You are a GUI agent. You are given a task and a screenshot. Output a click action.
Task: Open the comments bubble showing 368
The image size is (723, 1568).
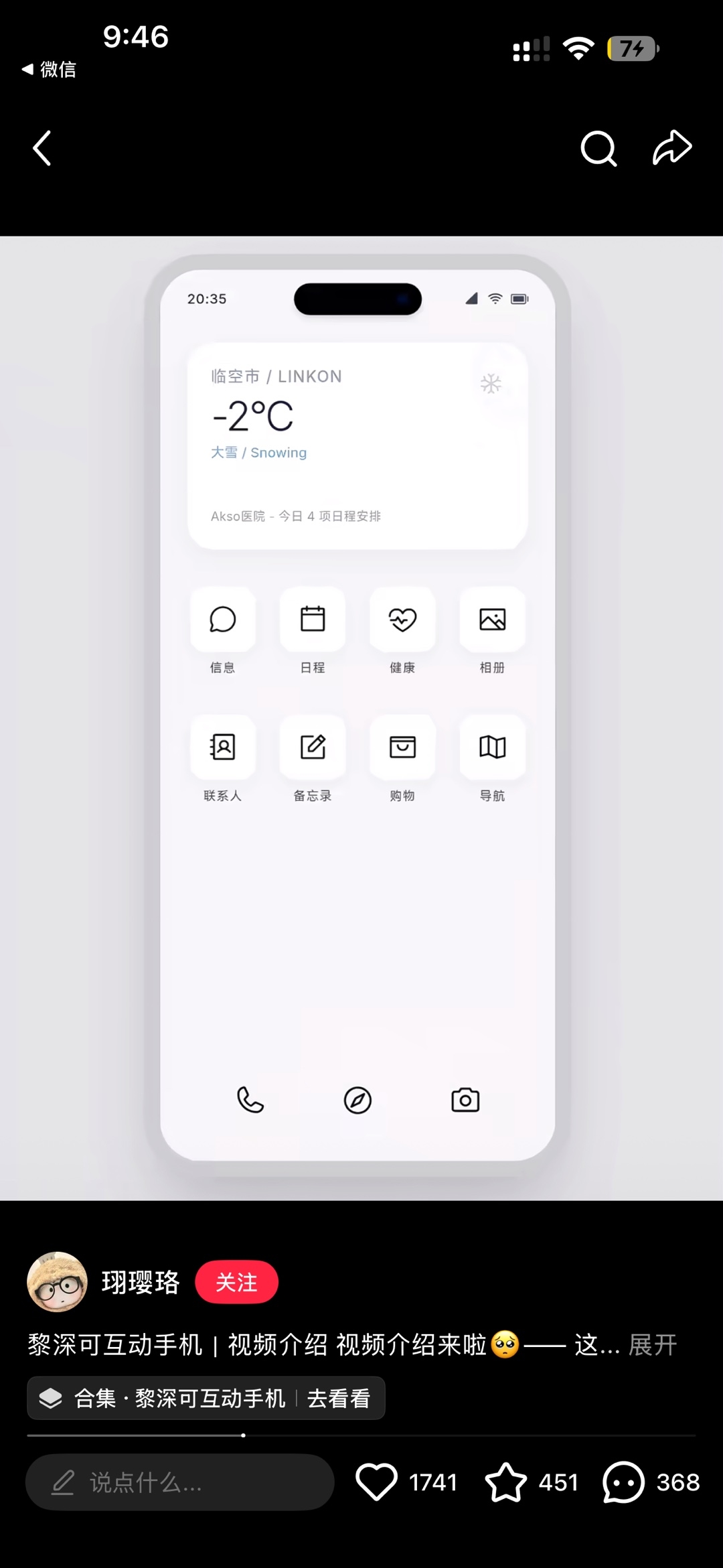tap(623, 1482)
